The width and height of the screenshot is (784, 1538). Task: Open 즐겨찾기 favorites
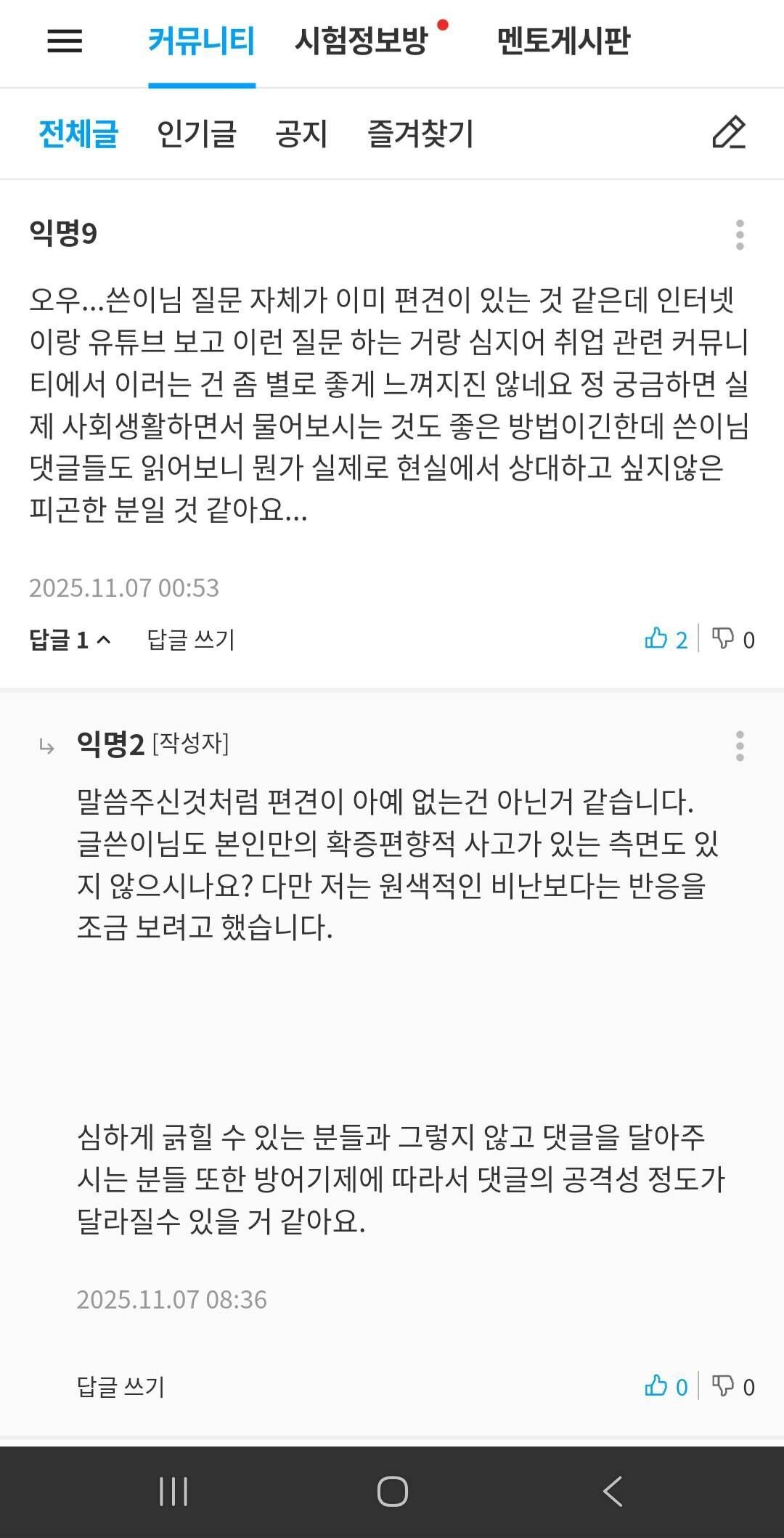[420, 134]
